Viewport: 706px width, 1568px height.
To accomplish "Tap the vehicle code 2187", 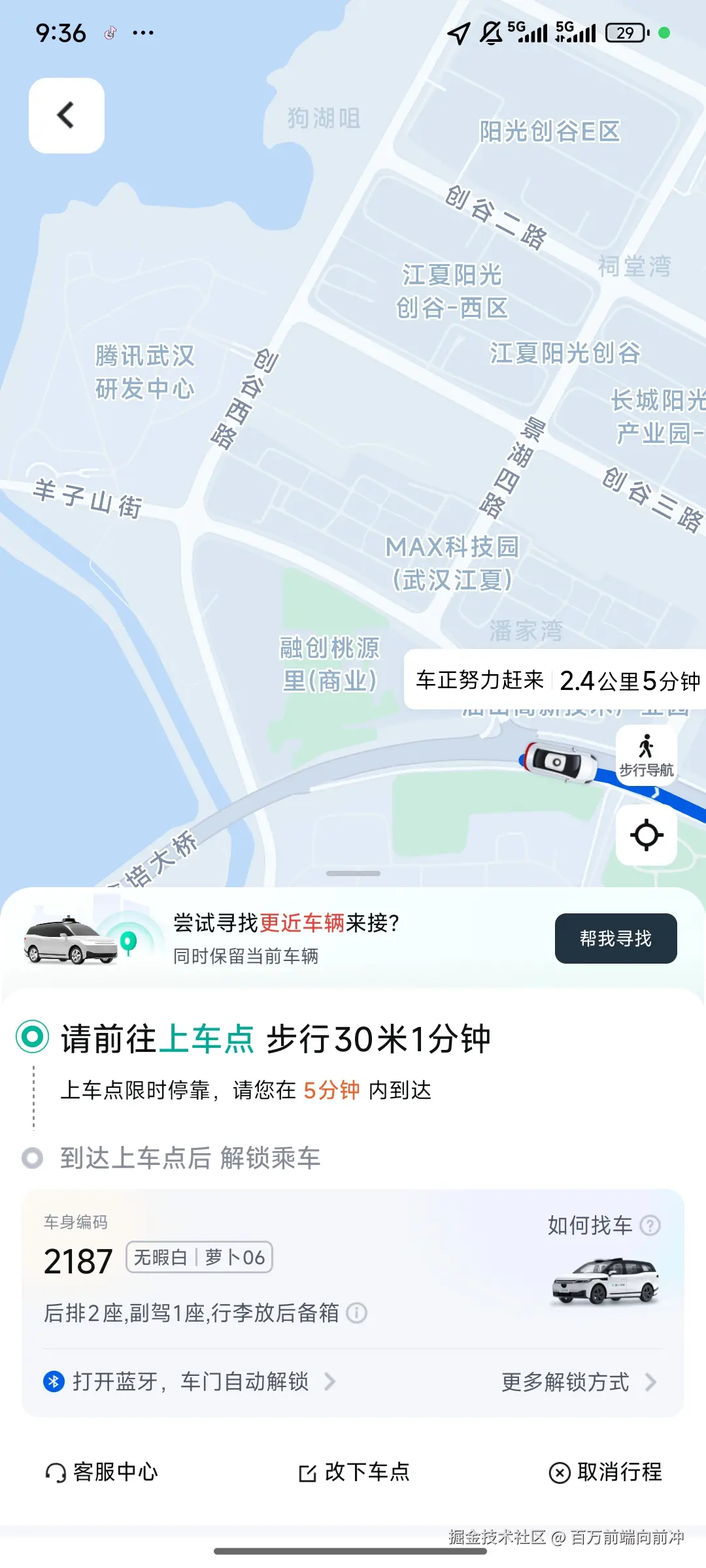I will [x=78, y=1260].
